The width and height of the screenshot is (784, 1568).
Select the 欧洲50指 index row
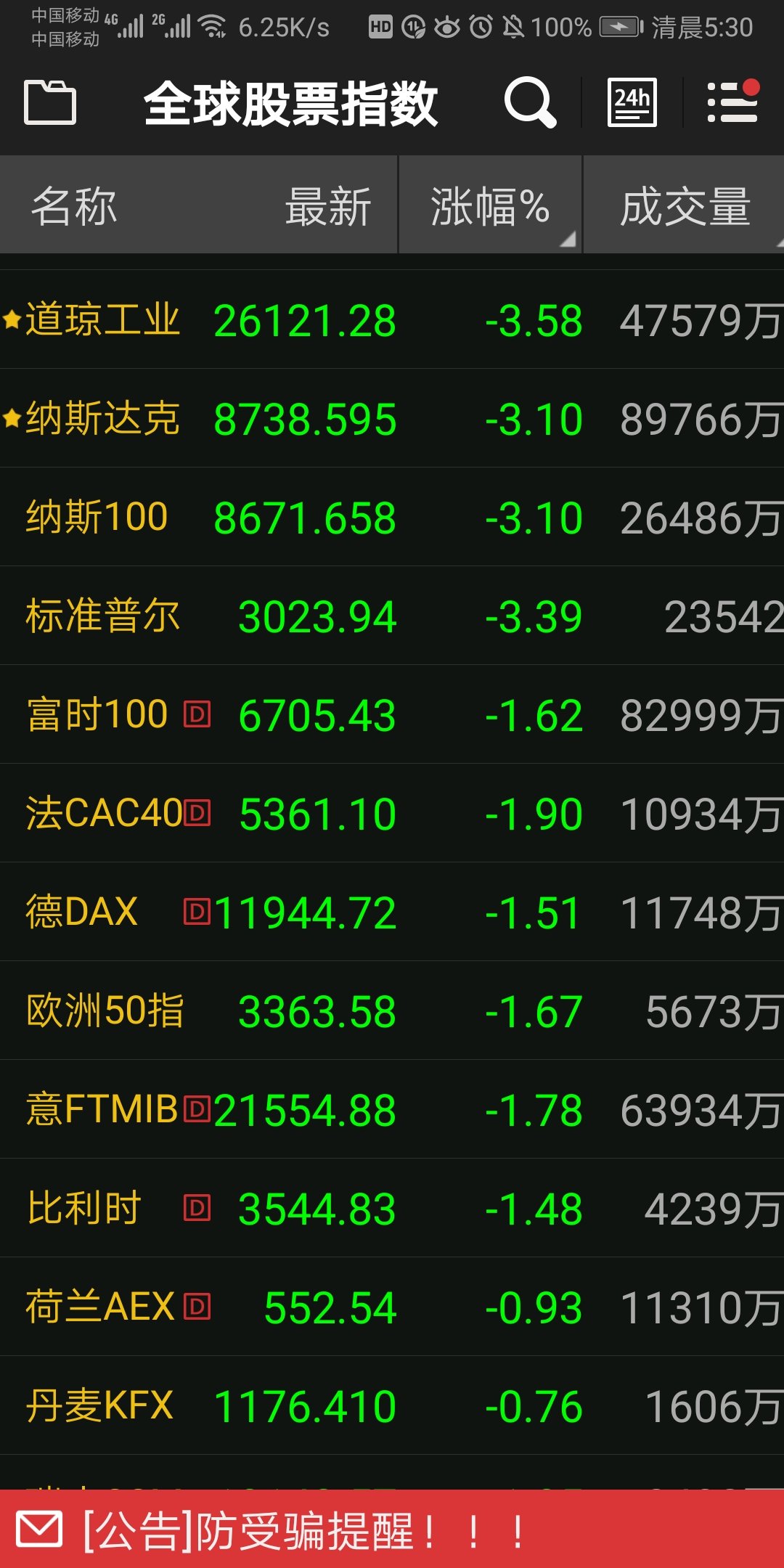[392, 1011]
